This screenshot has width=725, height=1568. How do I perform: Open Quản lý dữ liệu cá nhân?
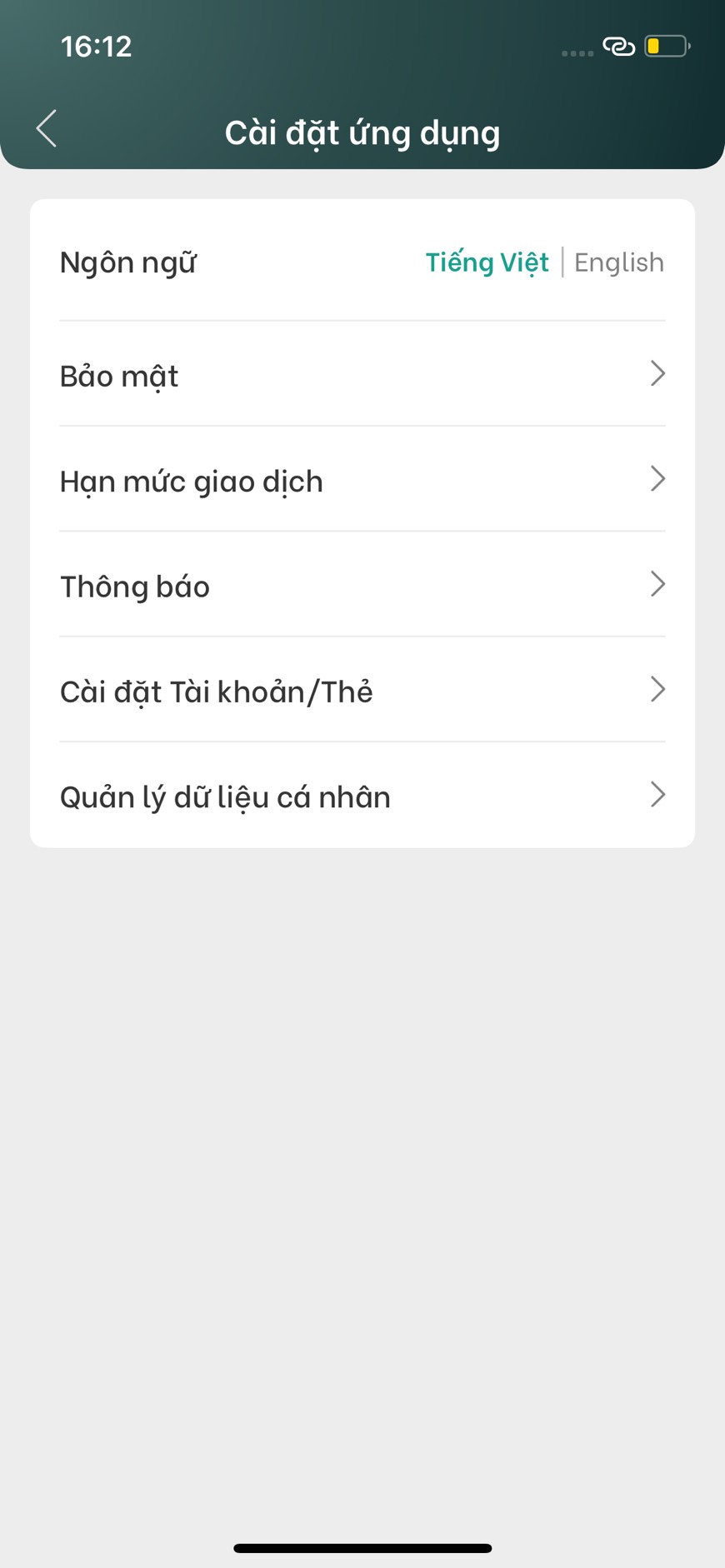[x=362, y=796]
